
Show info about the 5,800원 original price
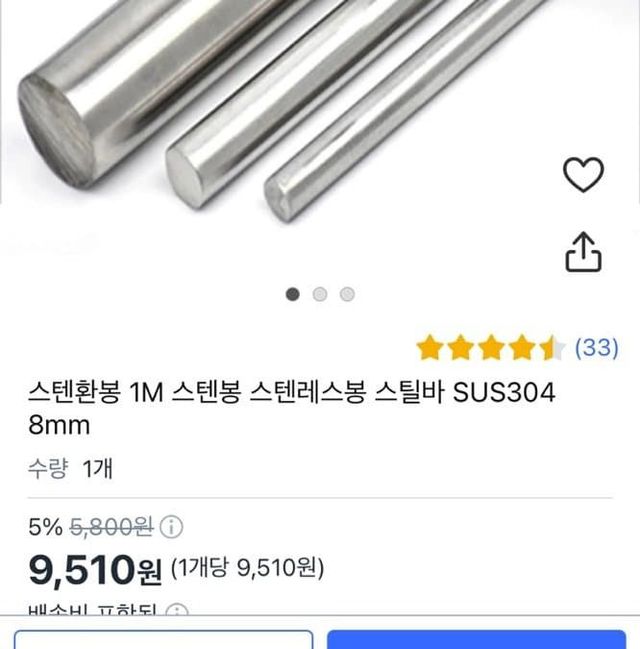[173, 526]
